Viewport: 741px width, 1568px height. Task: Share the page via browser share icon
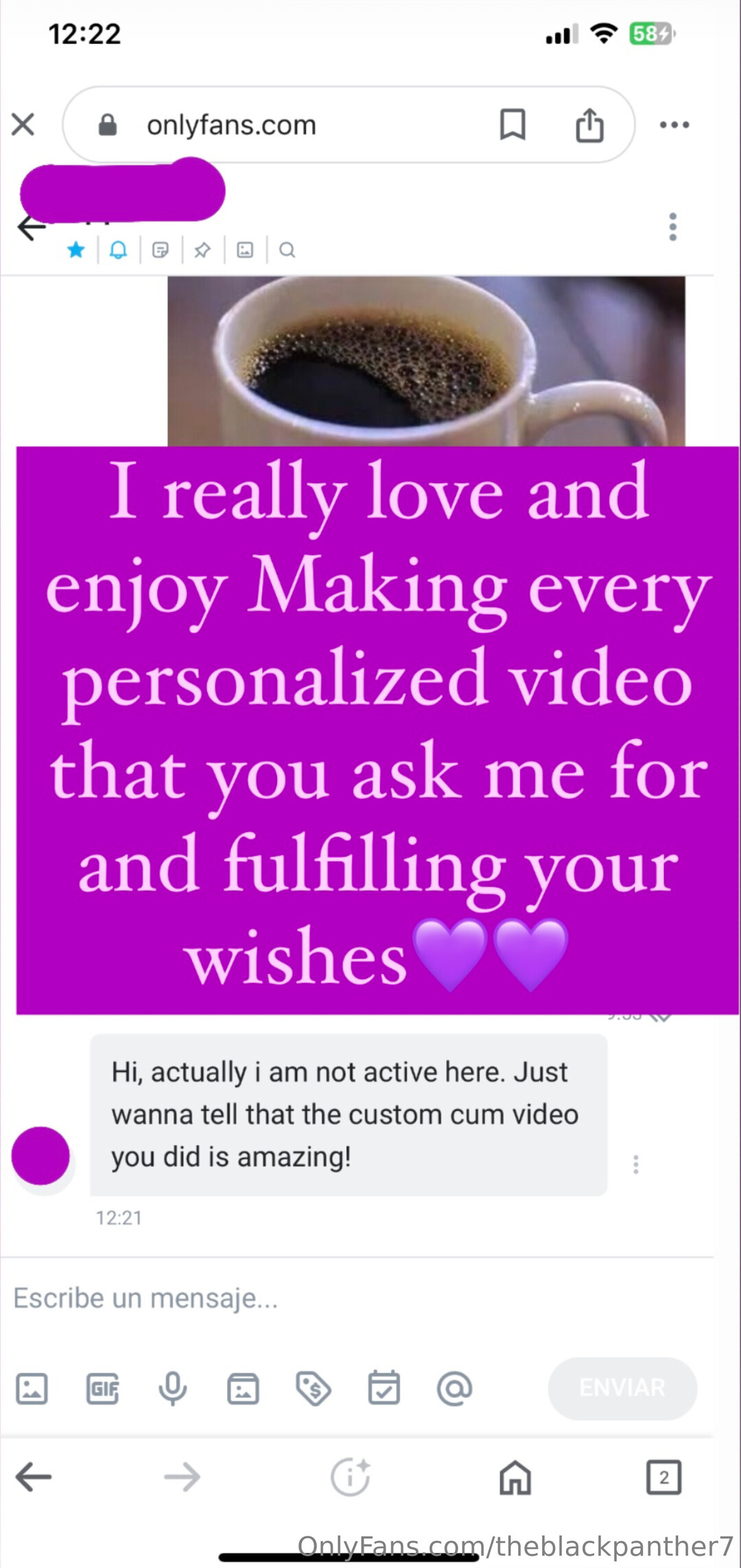[x=589, y=125]
